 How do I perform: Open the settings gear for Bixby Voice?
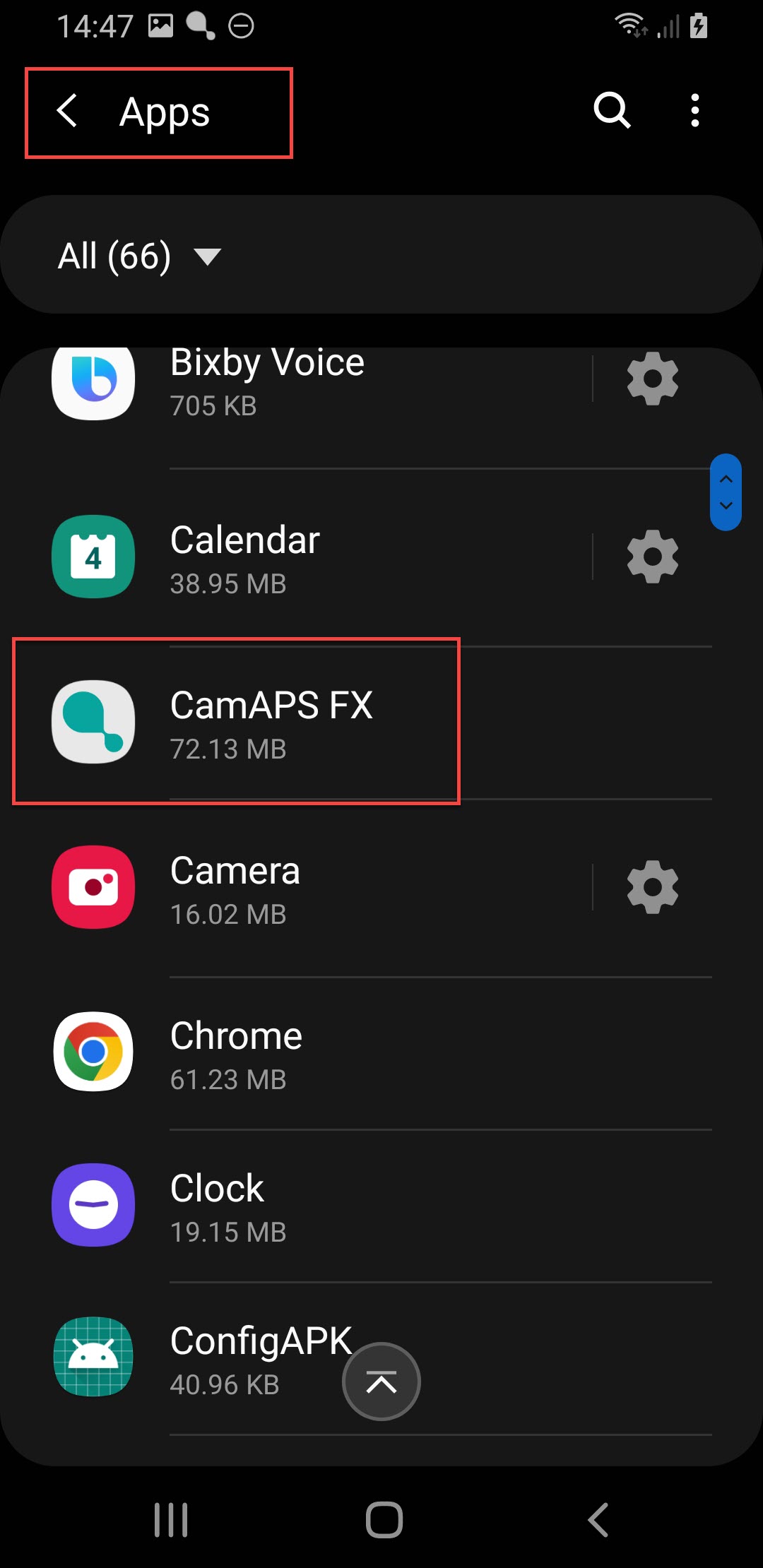[x=652, y=379]
